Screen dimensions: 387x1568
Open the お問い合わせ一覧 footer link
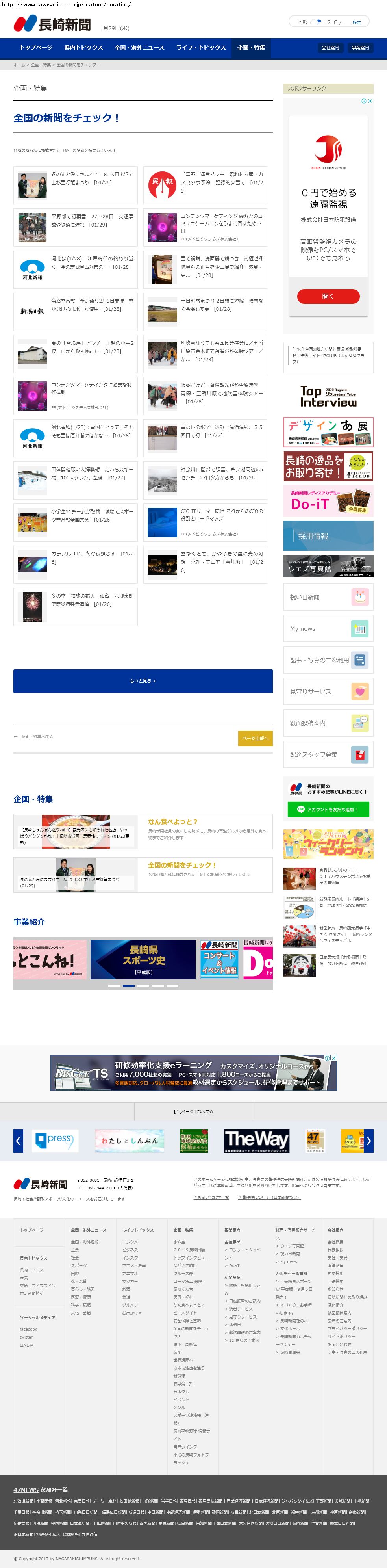click(211, 1197)
